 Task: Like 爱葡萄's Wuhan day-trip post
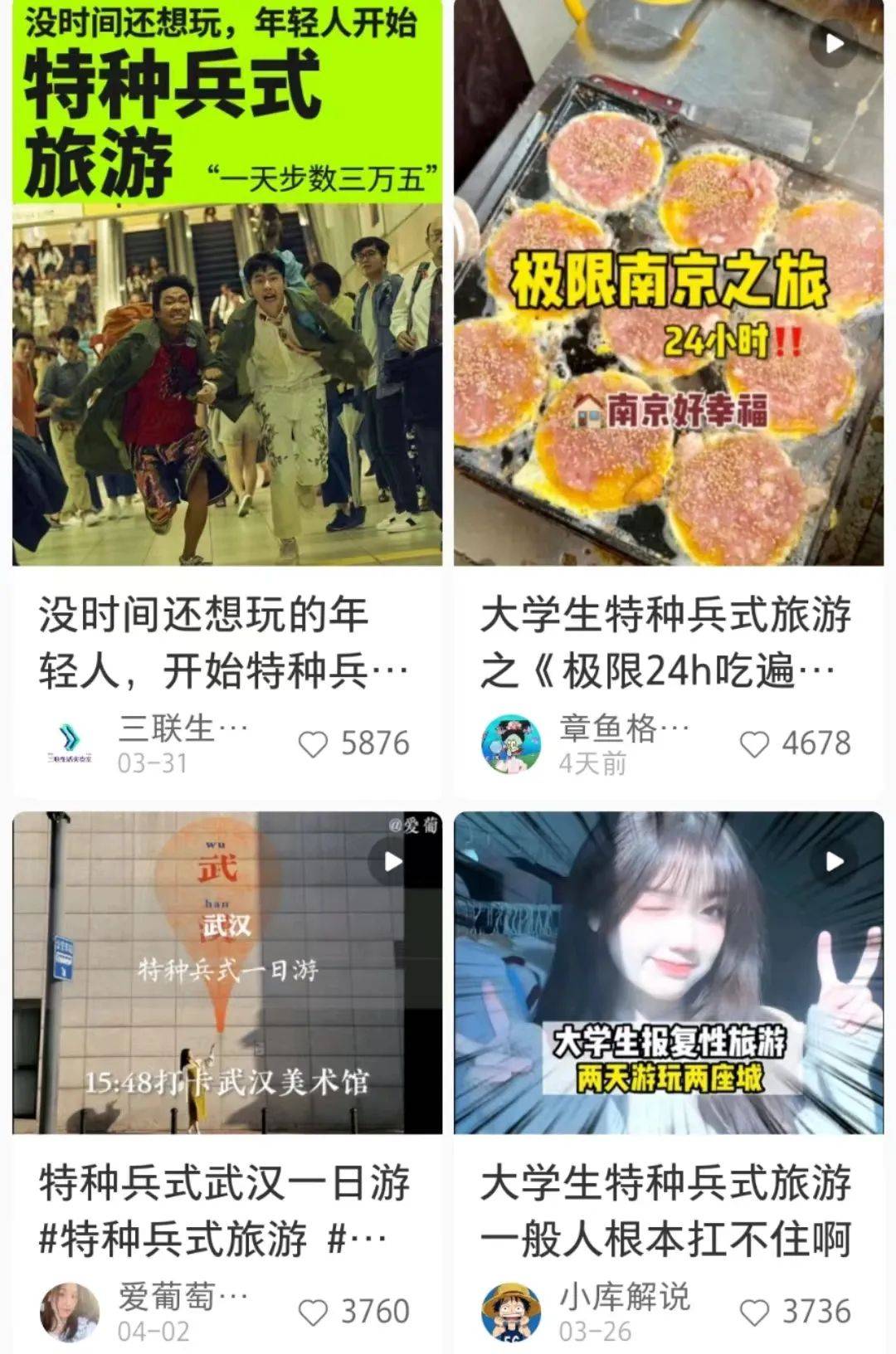[x=314, y=1313]
